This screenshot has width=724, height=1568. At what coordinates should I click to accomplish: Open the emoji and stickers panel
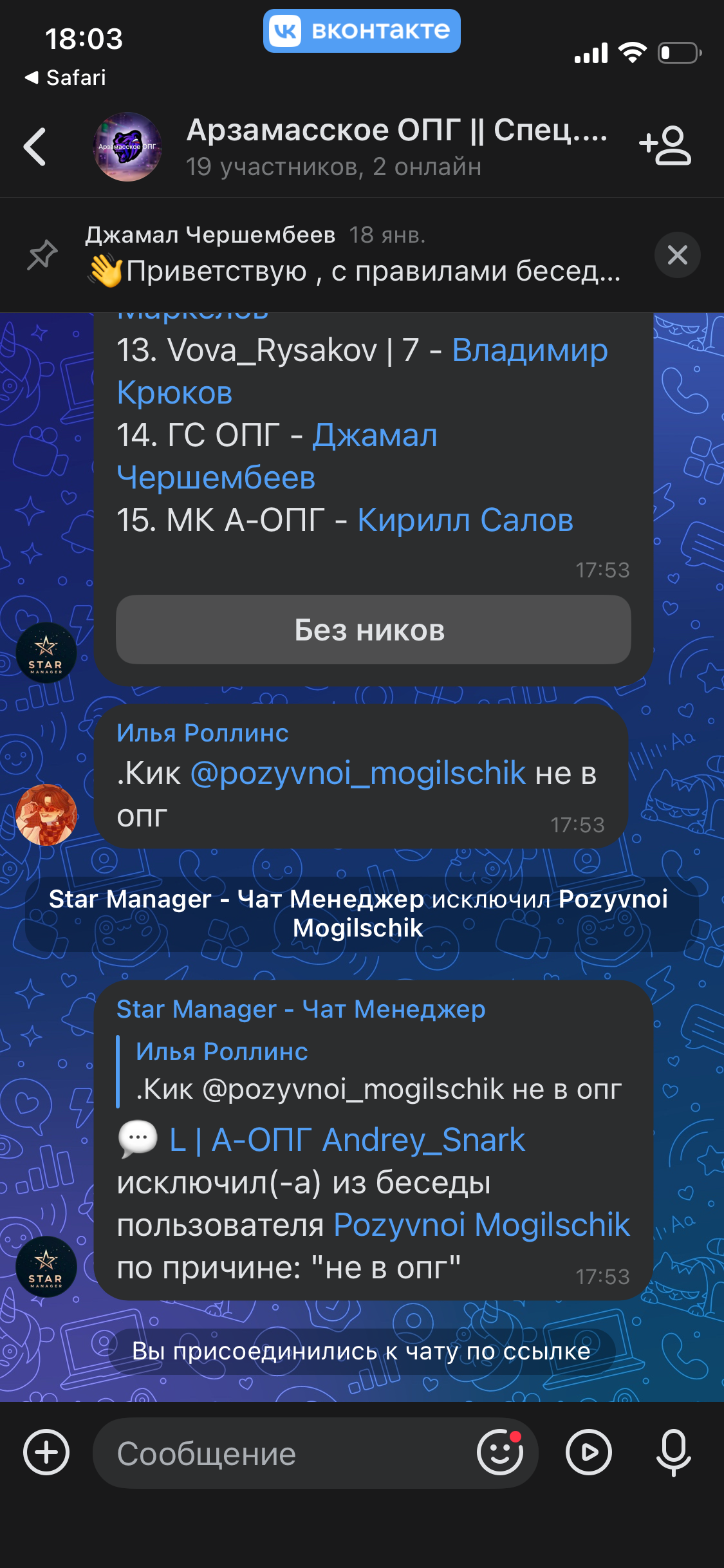coord(500,1453)
